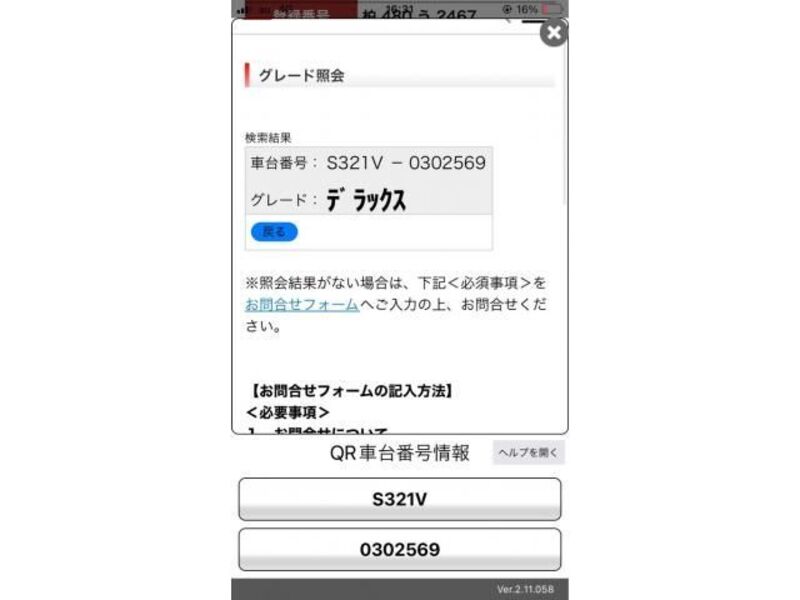The image size is (800, 600).
Task: Close the grade inquiry popup
Action: pyautogui.click(x=553, y=32)
